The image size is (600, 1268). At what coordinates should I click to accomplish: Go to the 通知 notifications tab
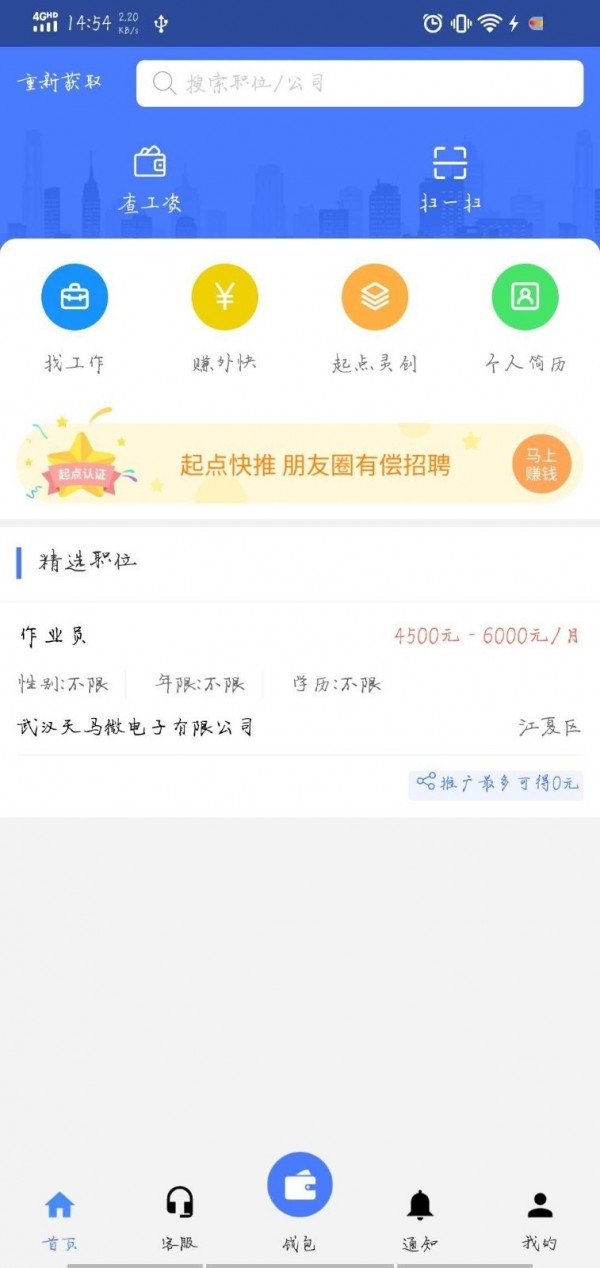pyautogui.click(x=420, y=1220)
